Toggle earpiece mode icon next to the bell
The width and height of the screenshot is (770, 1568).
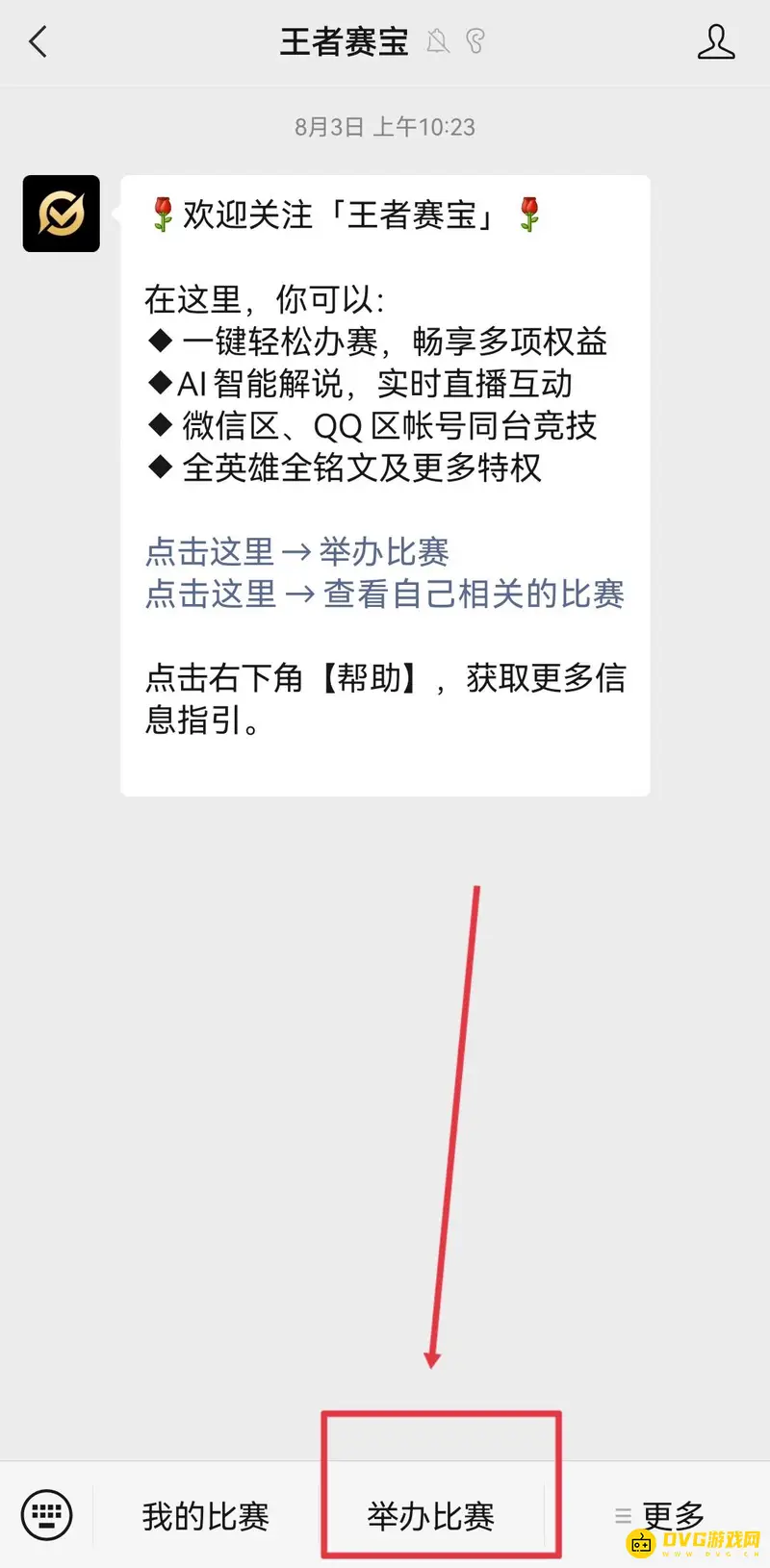tap(473, 39)
